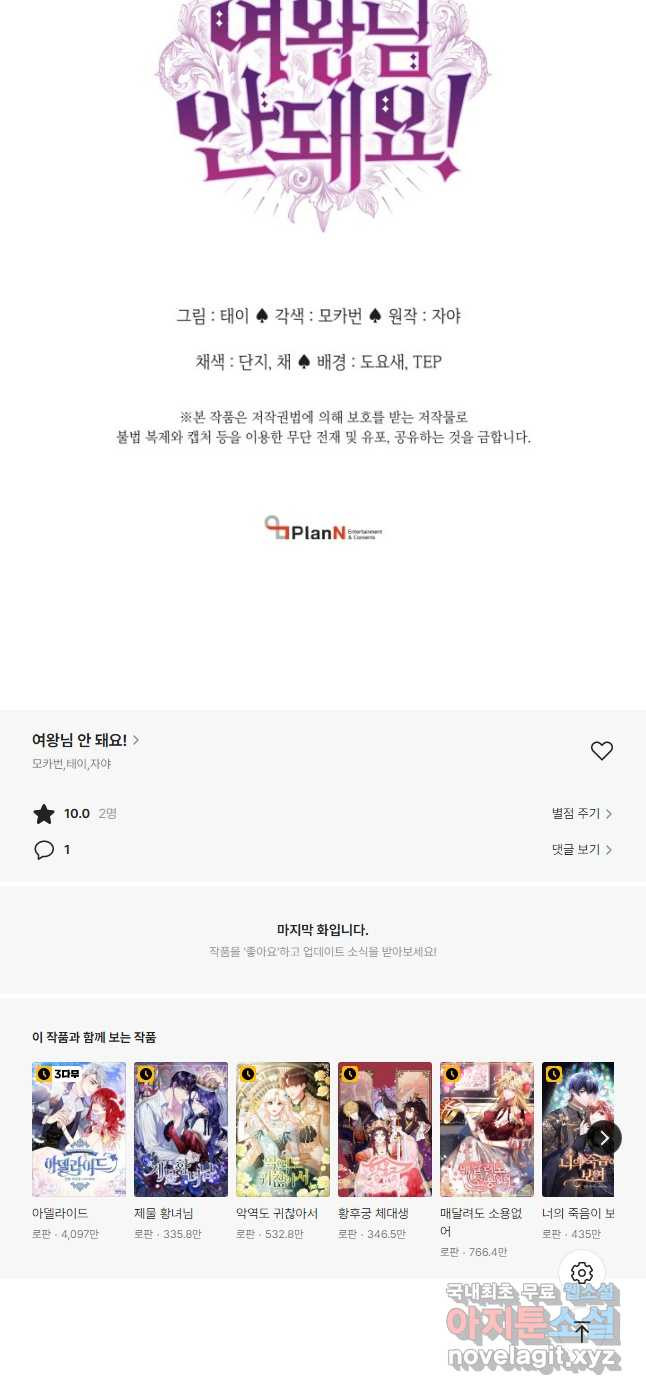Open the viewer settings gear
The height and width of the screenshot is (1395, 646).
tap(582, 1273)
